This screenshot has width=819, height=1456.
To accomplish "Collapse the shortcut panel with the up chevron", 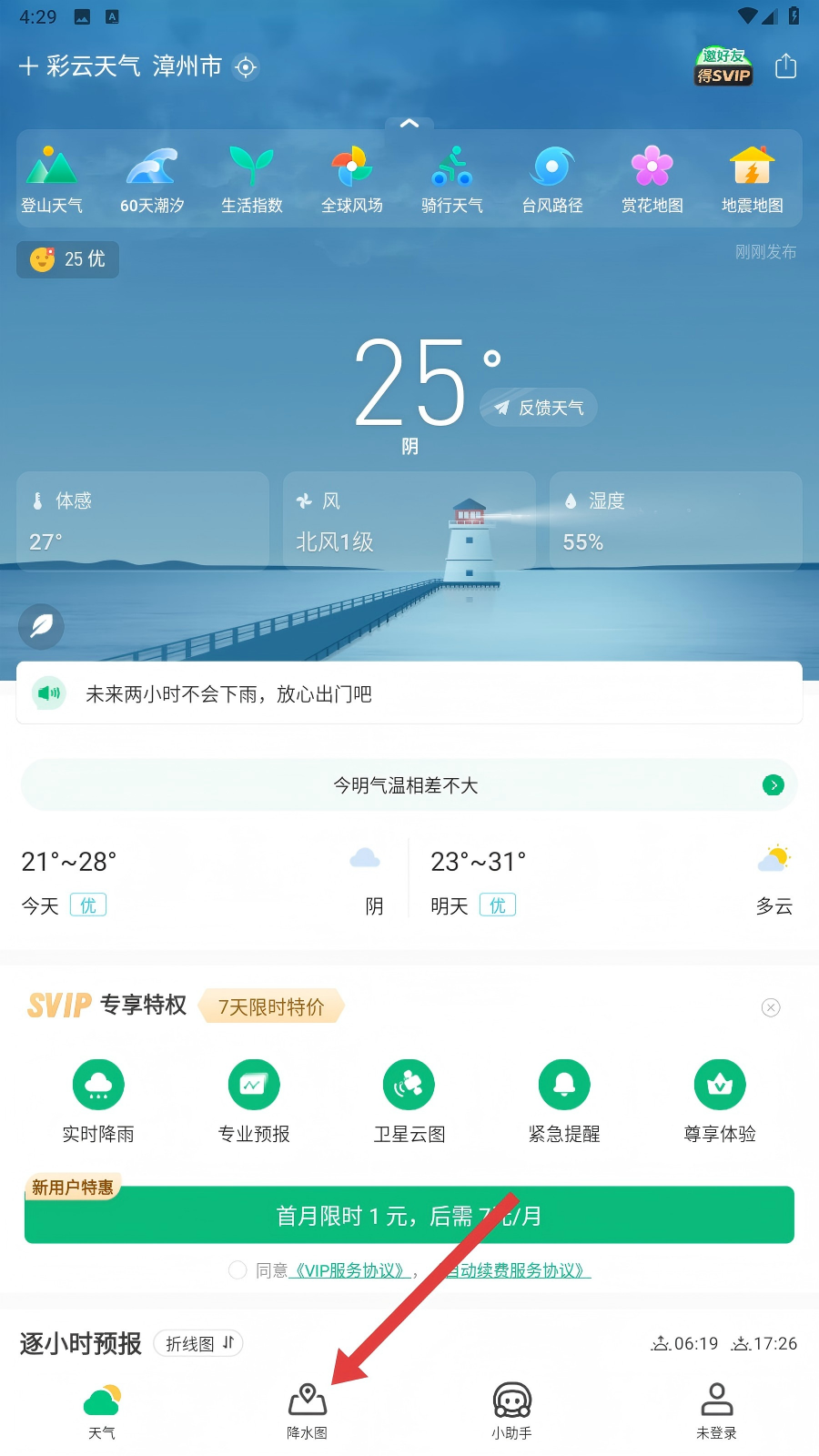I will (409, 123).
